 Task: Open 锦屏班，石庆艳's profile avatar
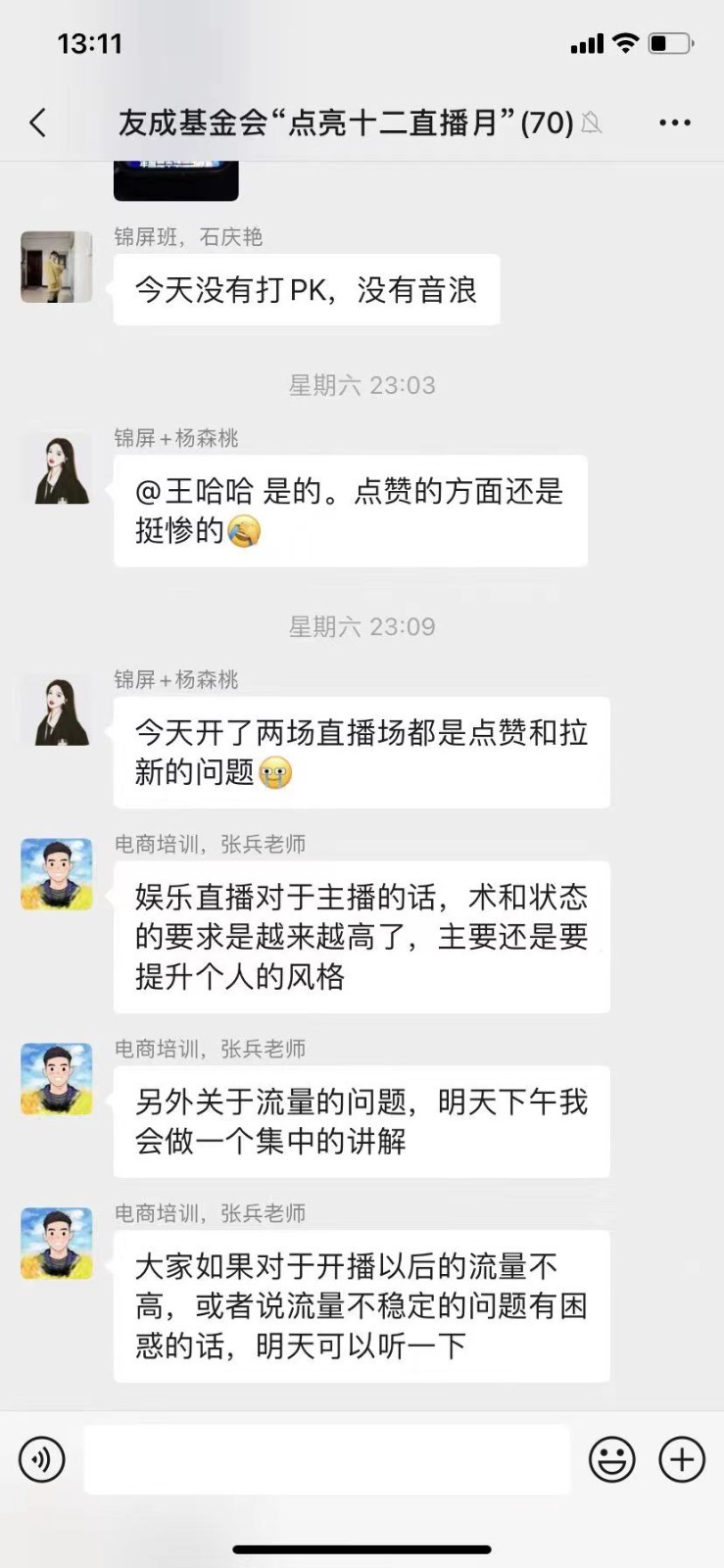point(57,267)
